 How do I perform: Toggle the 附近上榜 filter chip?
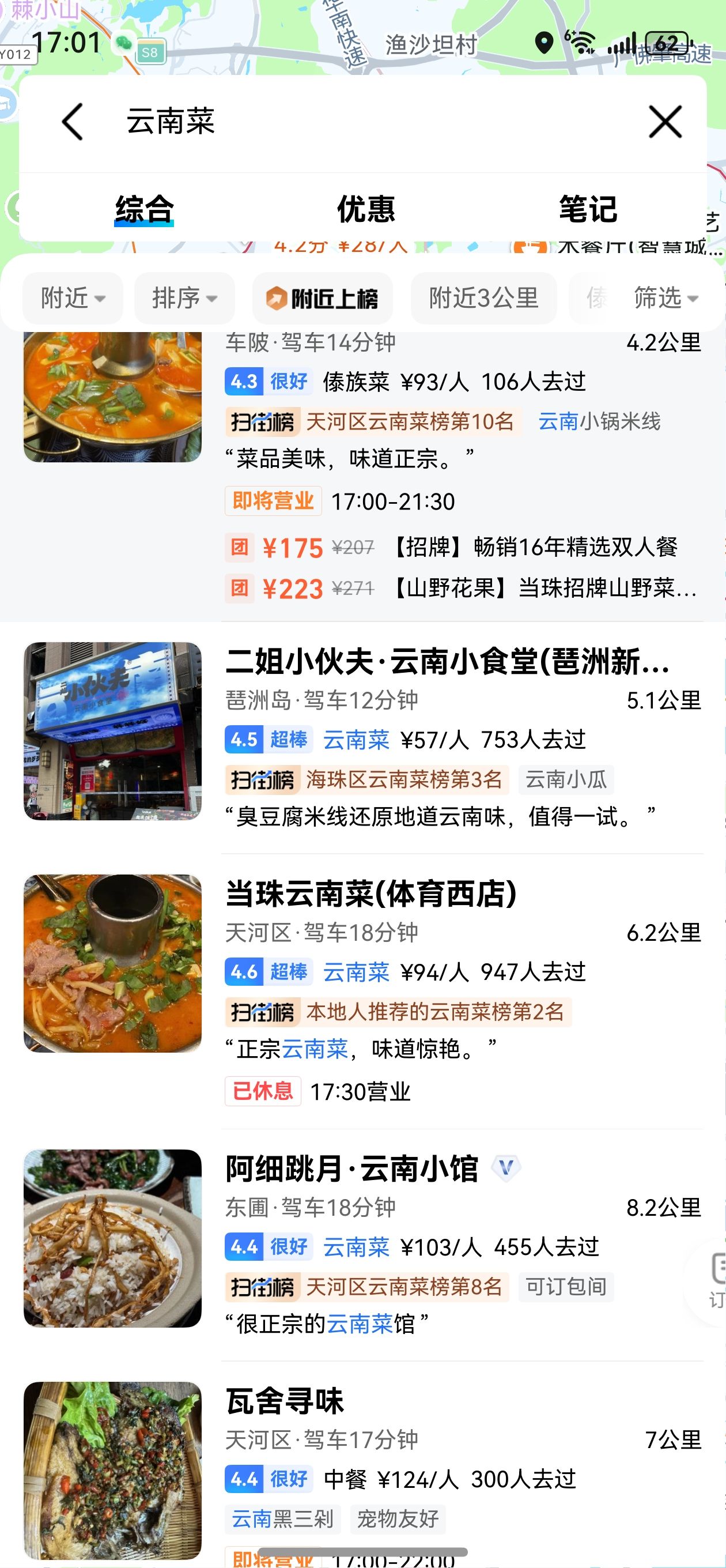coord(323,298)
